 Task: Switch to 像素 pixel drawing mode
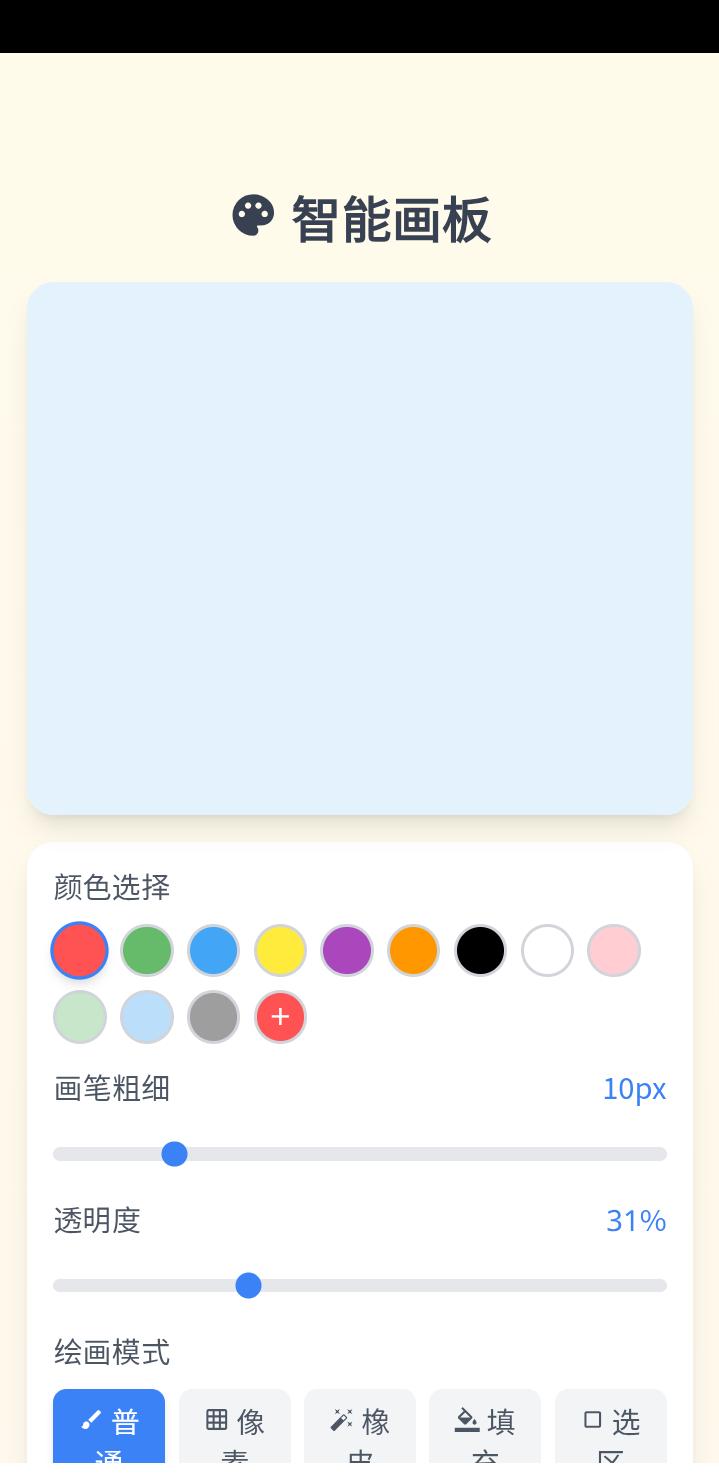(x=235, y=1430)
